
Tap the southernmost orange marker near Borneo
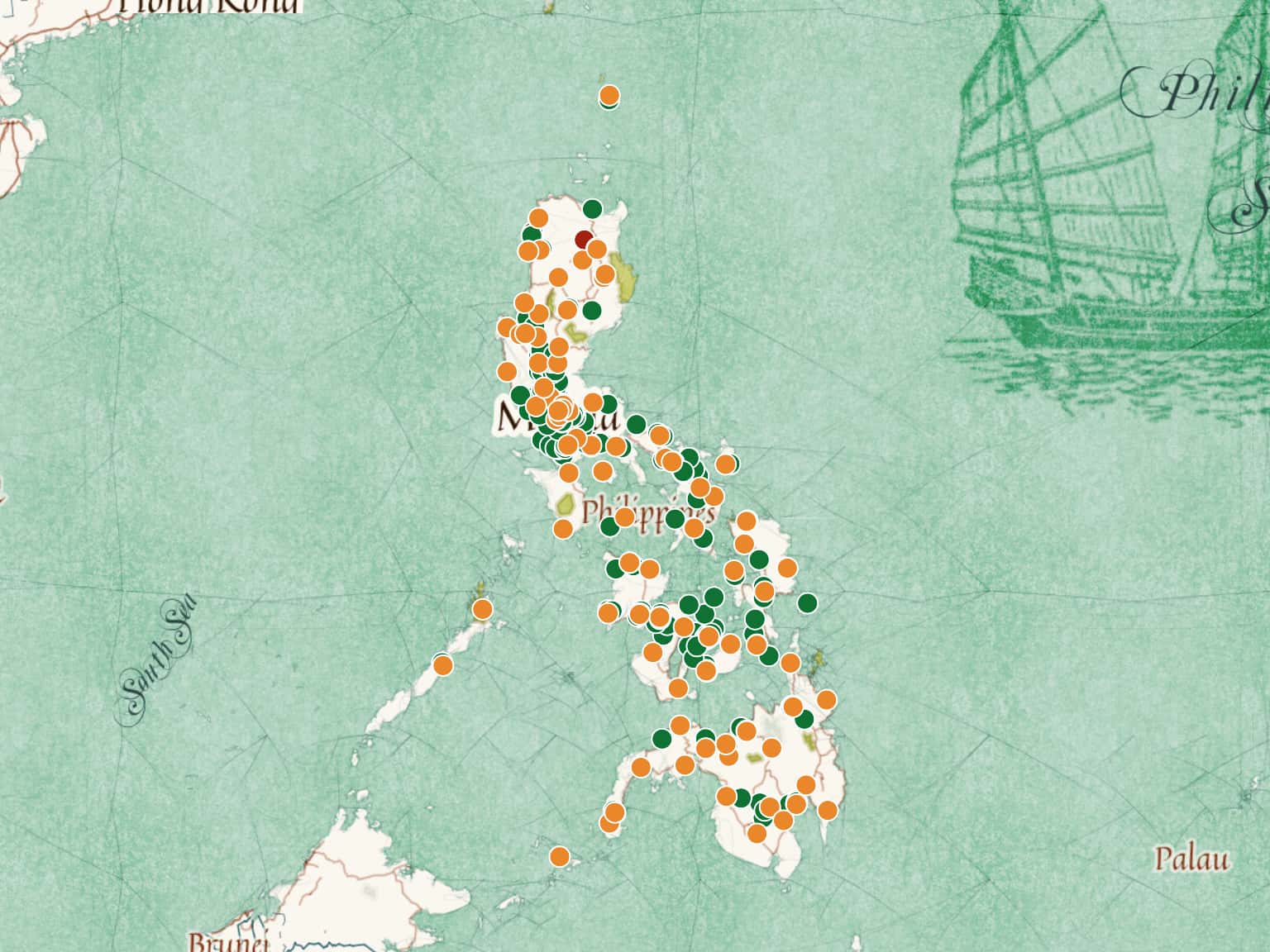560,856
